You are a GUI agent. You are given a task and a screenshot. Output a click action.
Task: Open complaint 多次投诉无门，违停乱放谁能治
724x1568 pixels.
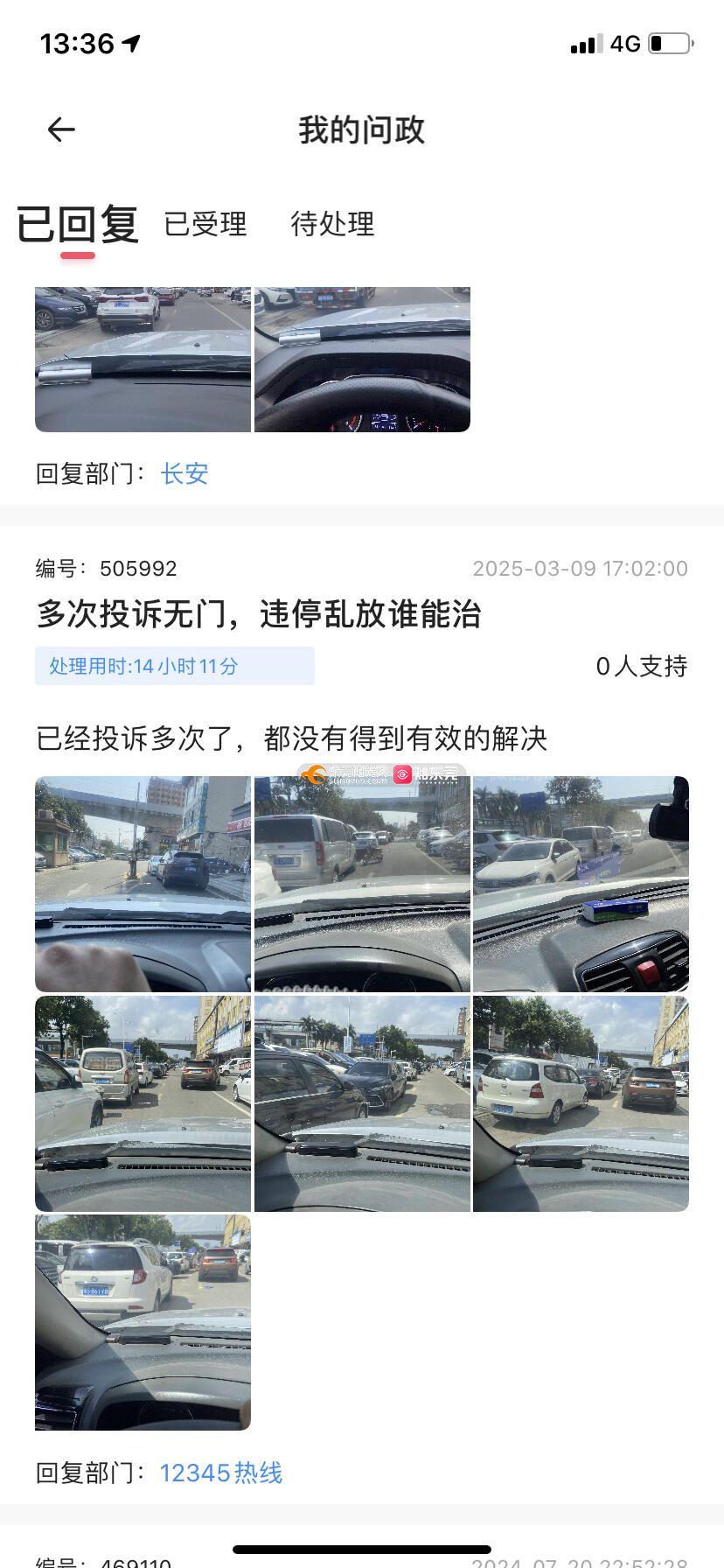click(x=259, y=614)
